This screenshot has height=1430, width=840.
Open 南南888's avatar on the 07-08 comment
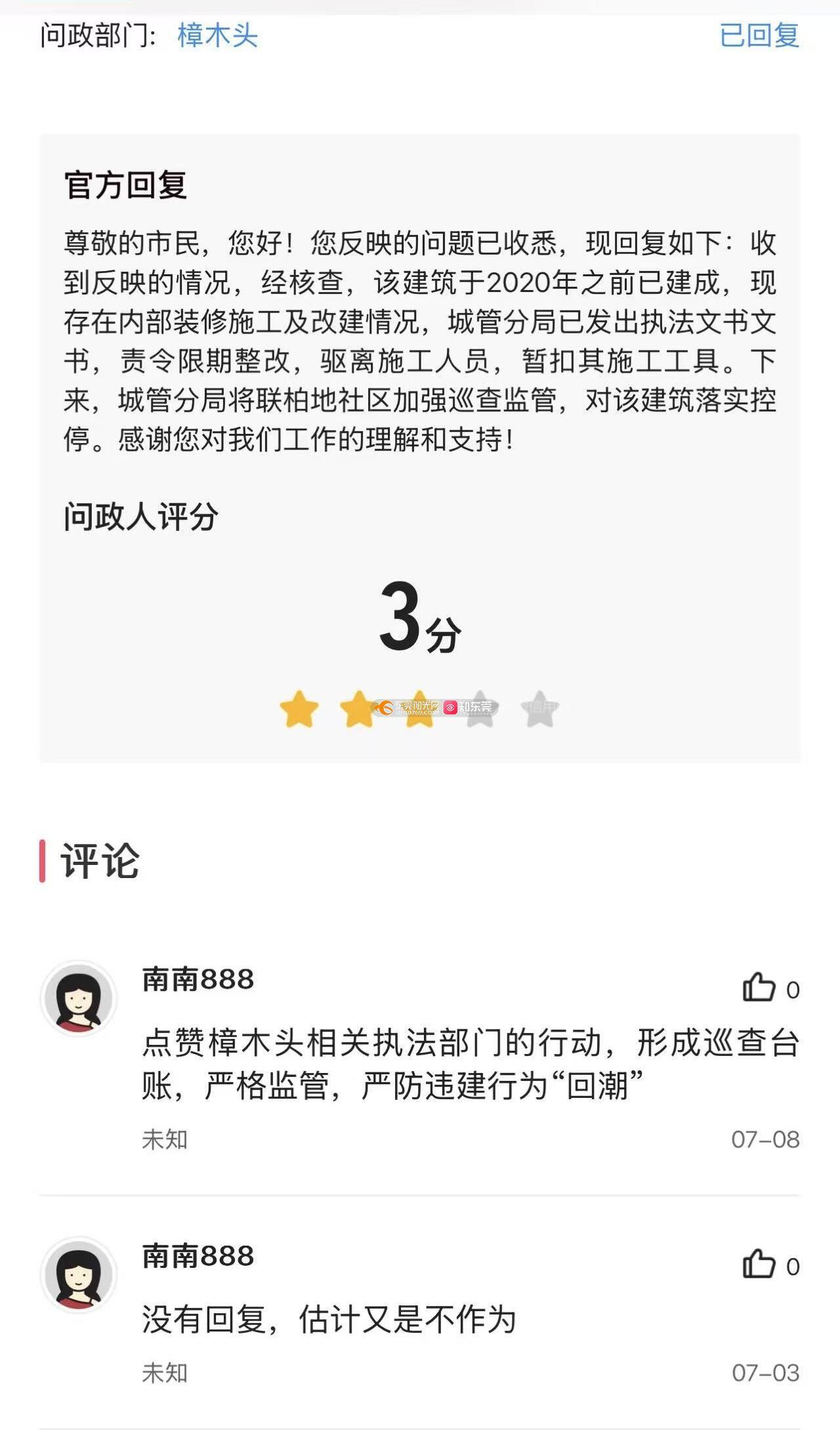(x=79, y=999)
